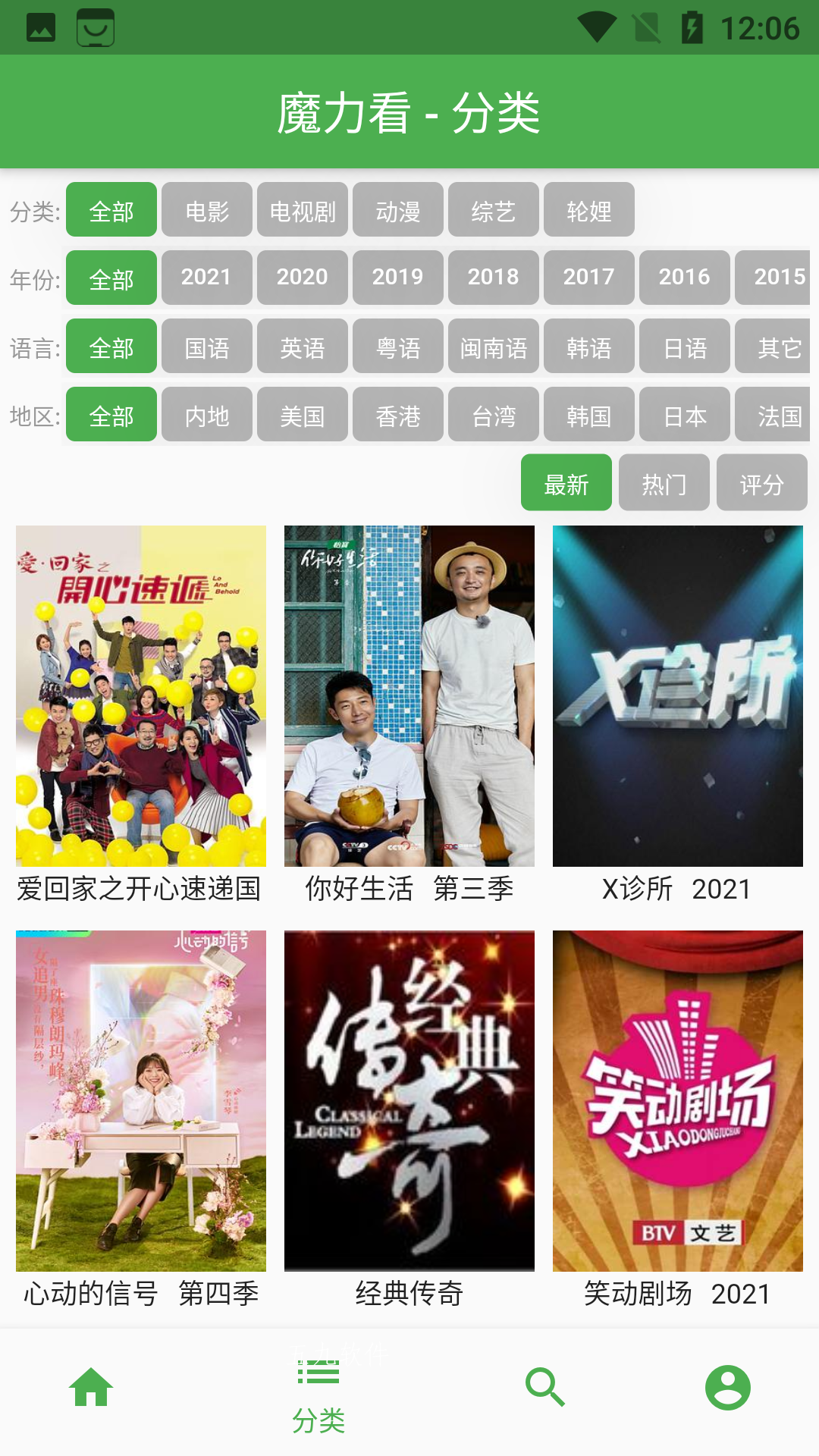Screen dimensions: 819x1456
Task: Choose 粤语 language filter
Action: (x=398, y=347)
